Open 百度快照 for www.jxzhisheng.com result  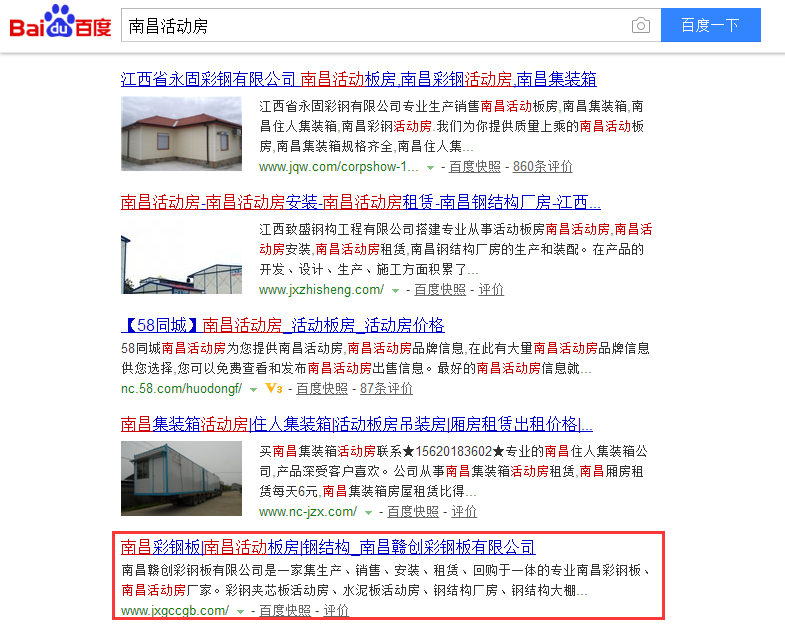tap(440, 290)
